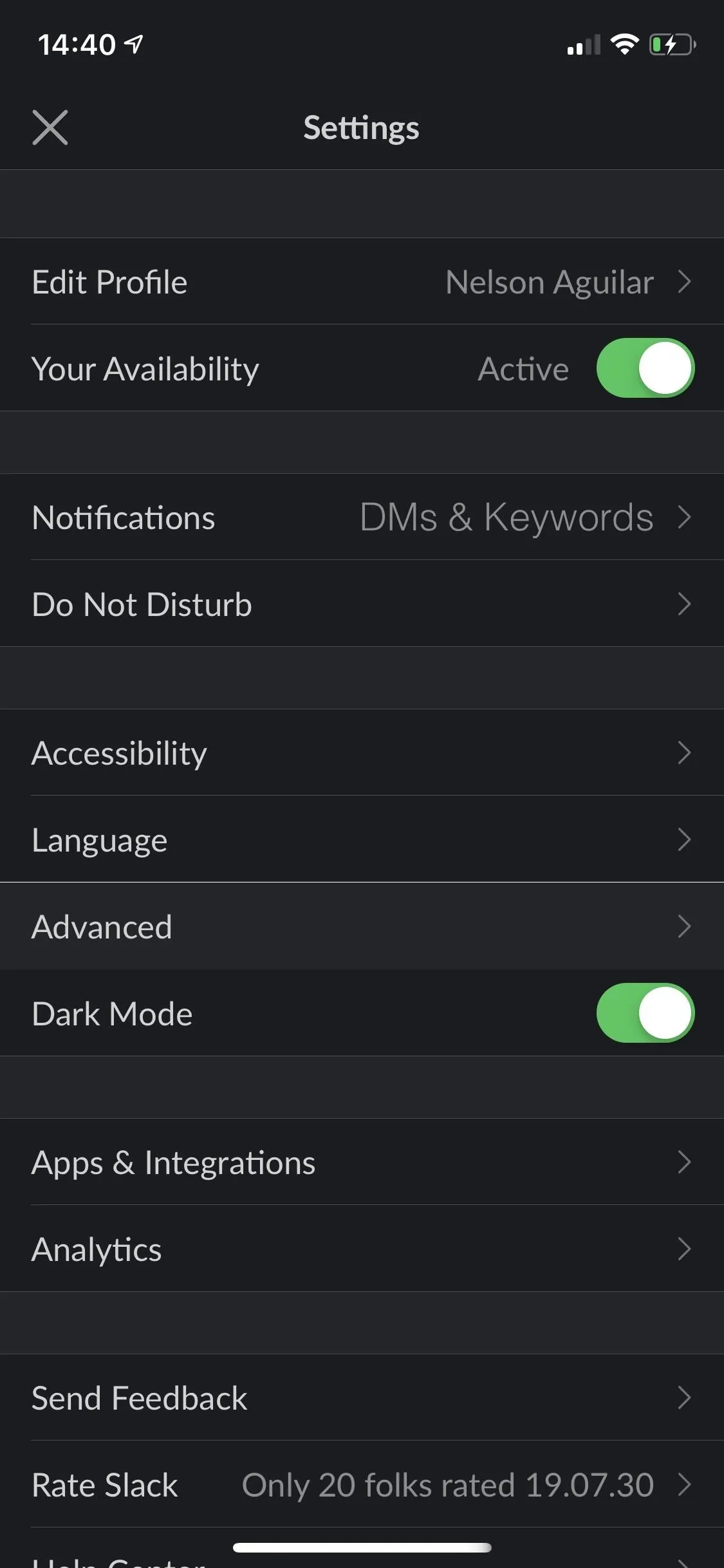The width and height of the screenshot is (724, 1568).
Task: Disable the Dark Mode switch
Action: click(645, 1013)
